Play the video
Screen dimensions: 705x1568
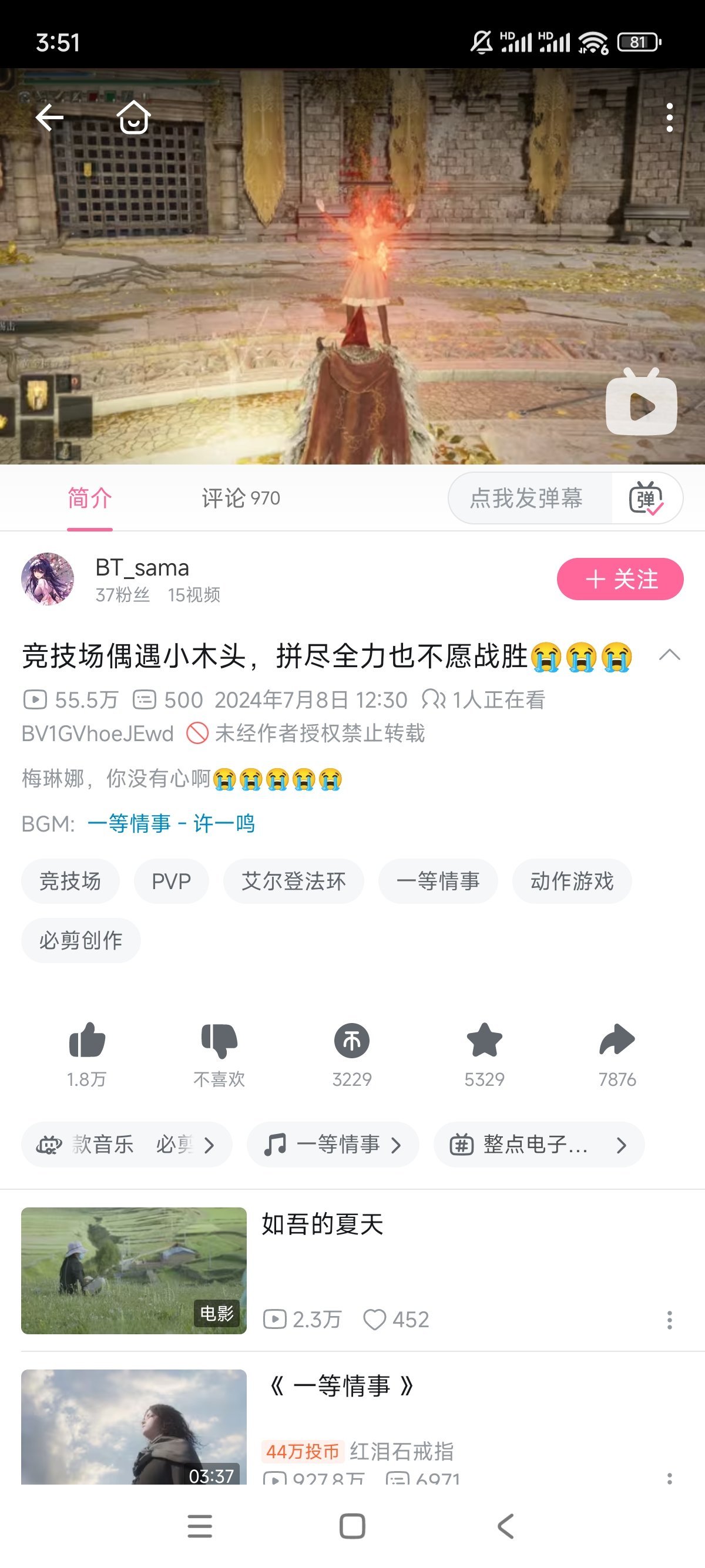coord(641,404)
